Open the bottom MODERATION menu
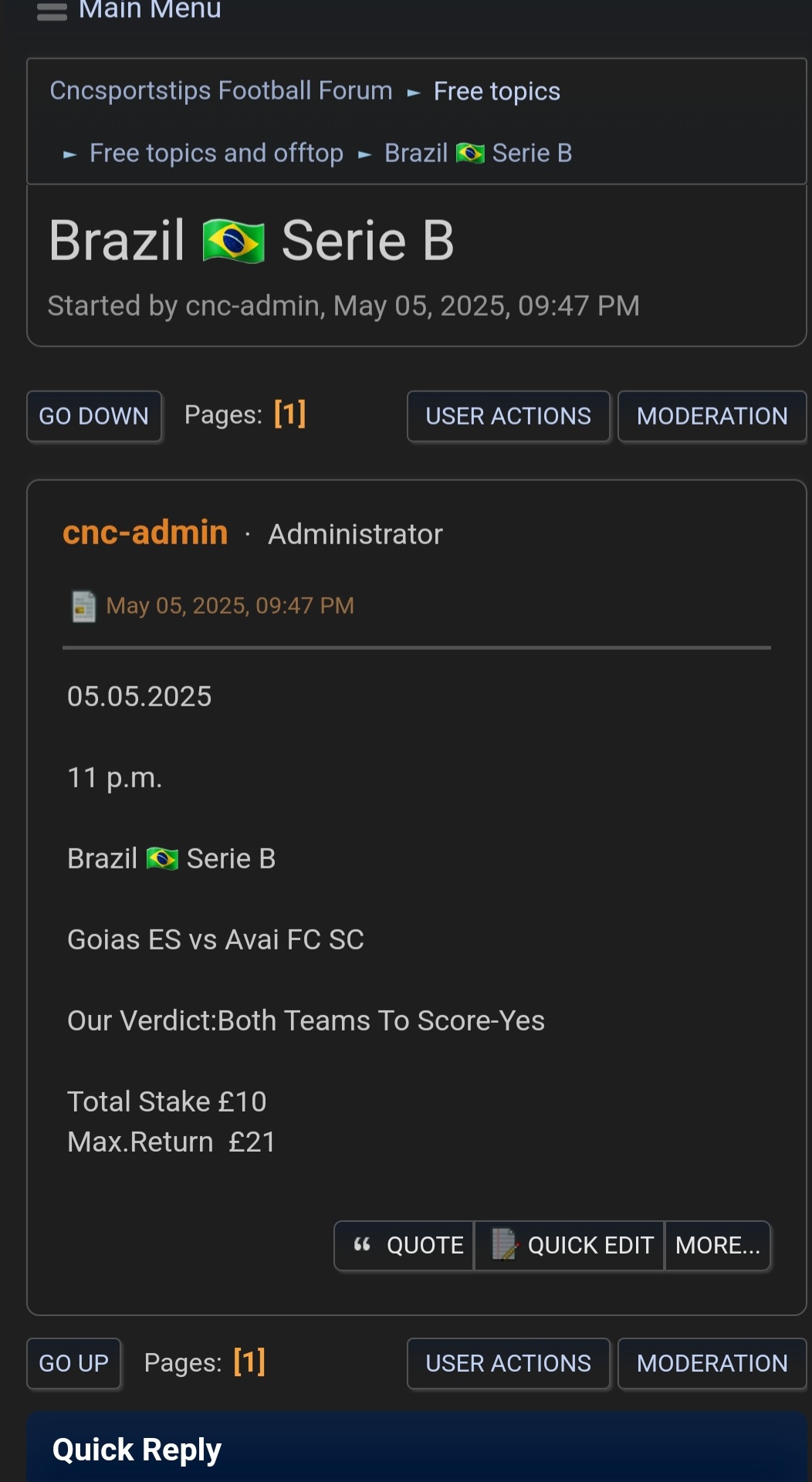 (x=712, y=1363)
